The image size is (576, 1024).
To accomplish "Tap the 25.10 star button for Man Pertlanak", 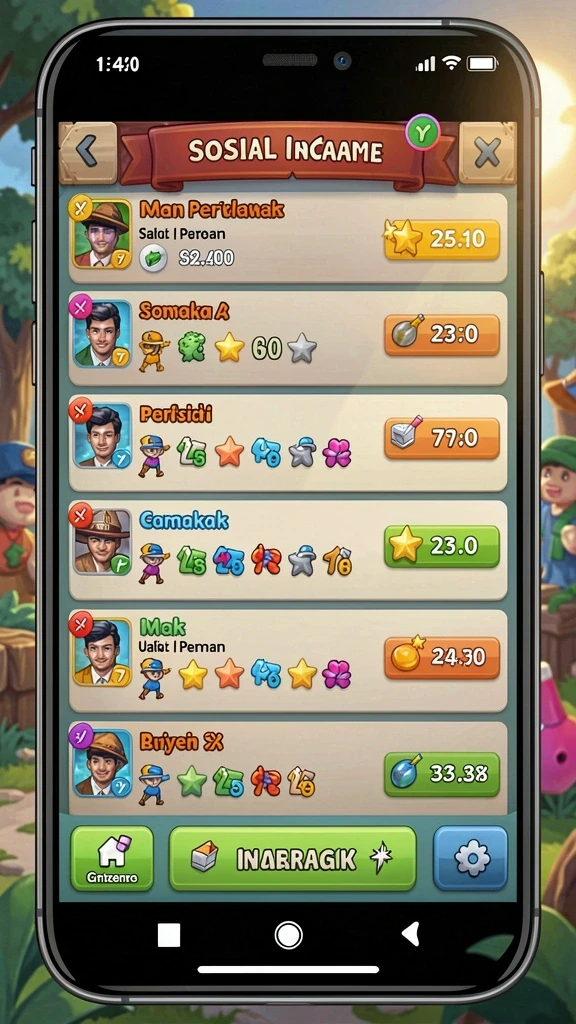I will 442,240.
